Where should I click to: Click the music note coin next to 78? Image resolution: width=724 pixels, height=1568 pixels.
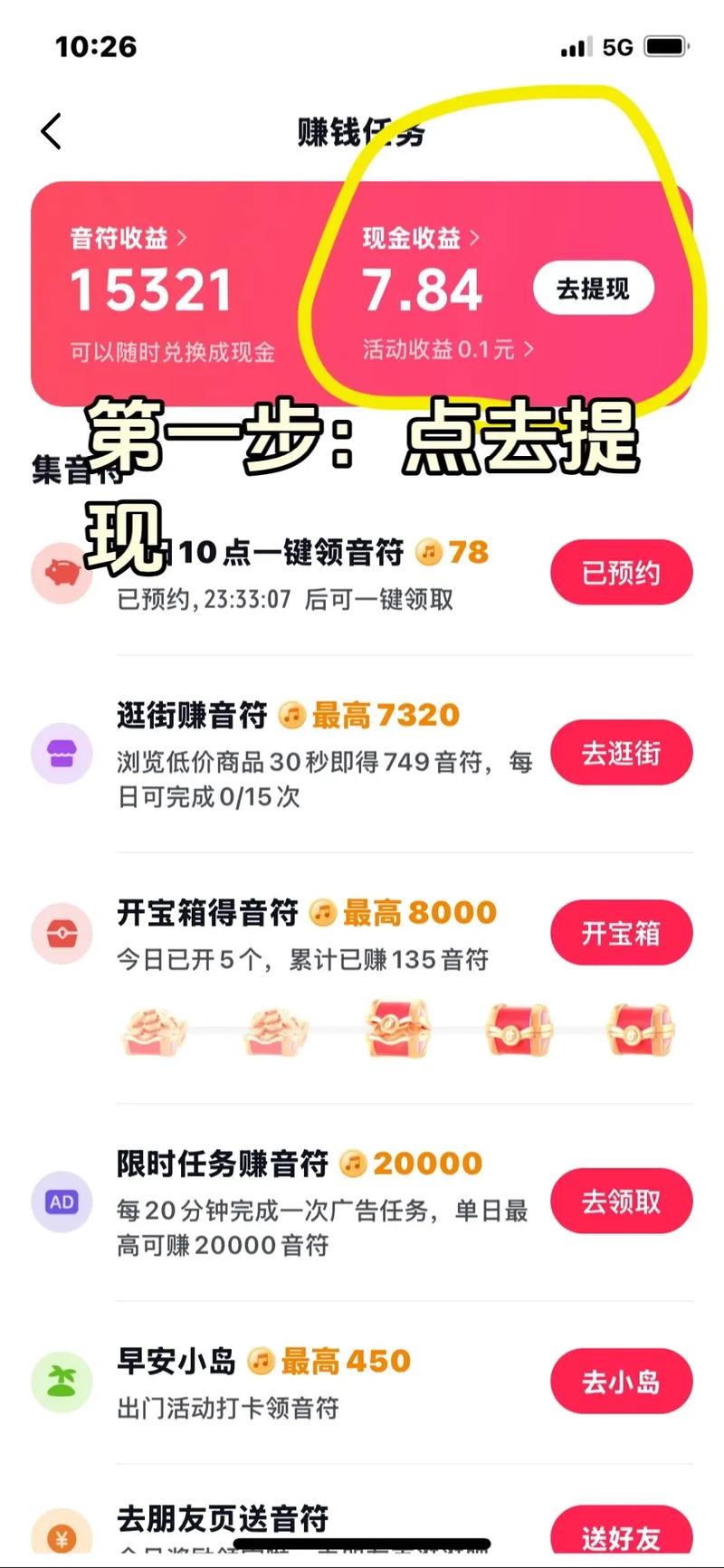coord(428,553)
